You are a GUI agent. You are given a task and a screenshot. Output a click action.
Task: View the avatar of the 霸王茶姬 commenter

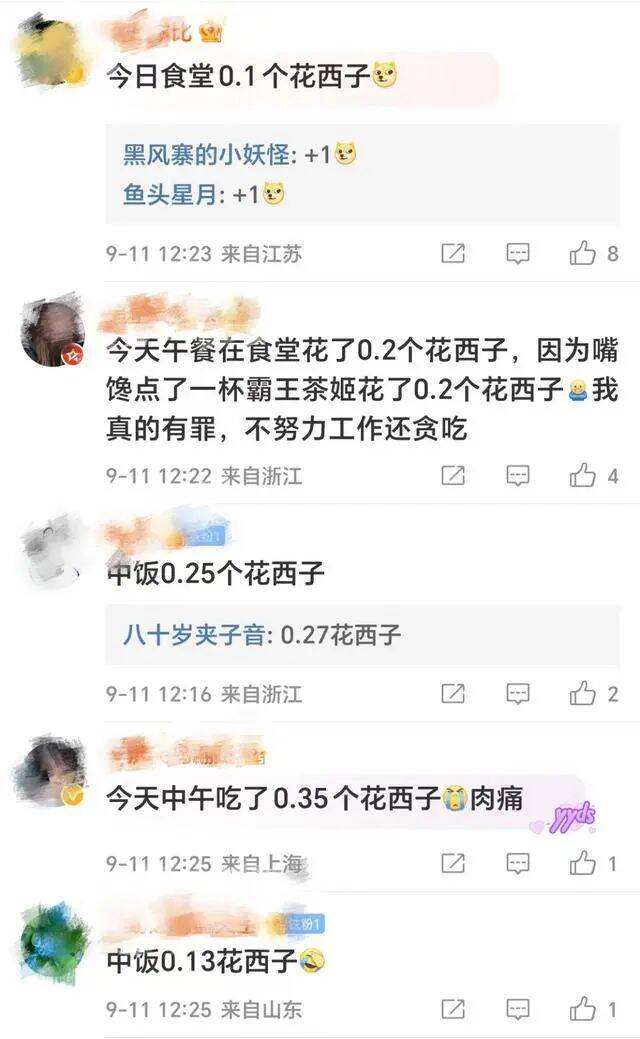pos(52,332)
